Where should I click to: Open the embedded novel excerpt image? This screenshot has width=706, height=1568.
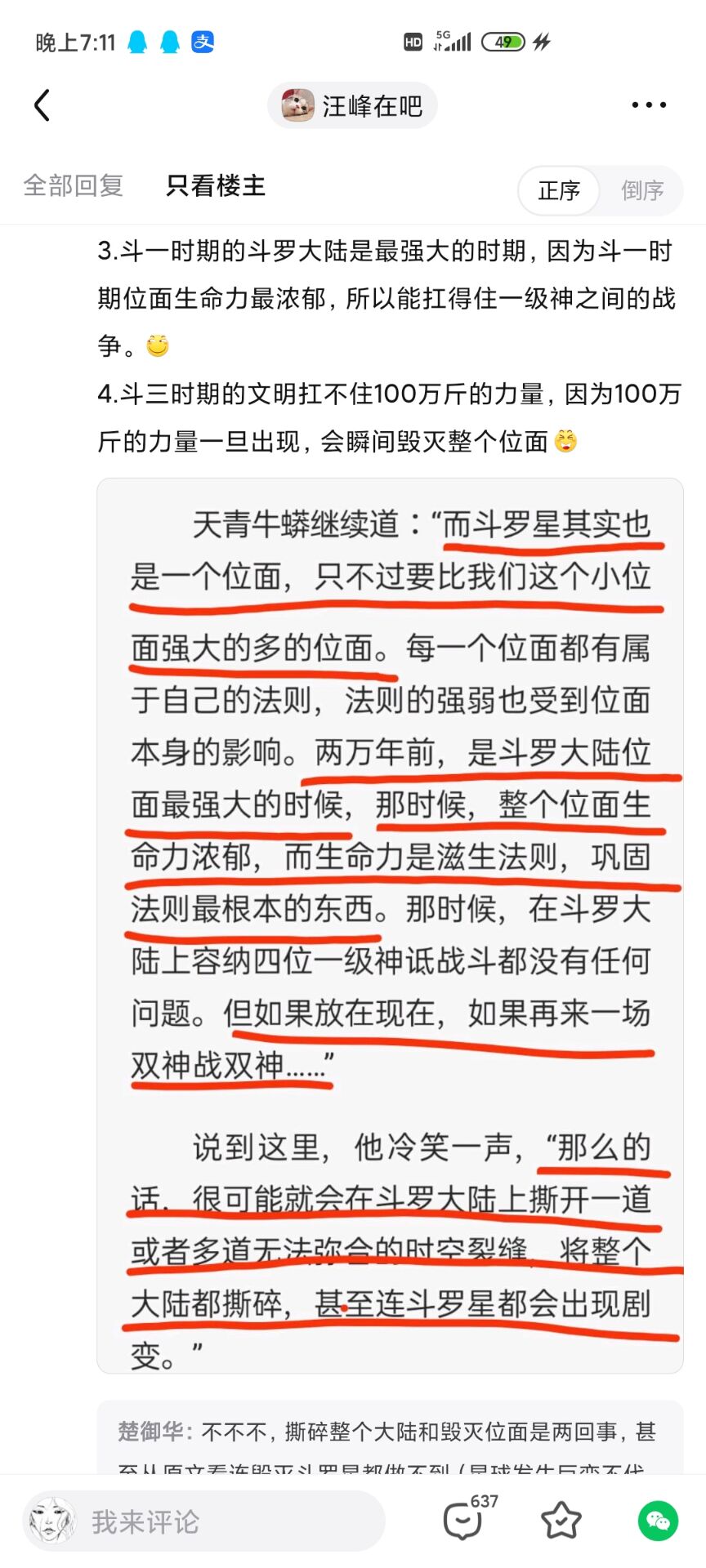390,925
